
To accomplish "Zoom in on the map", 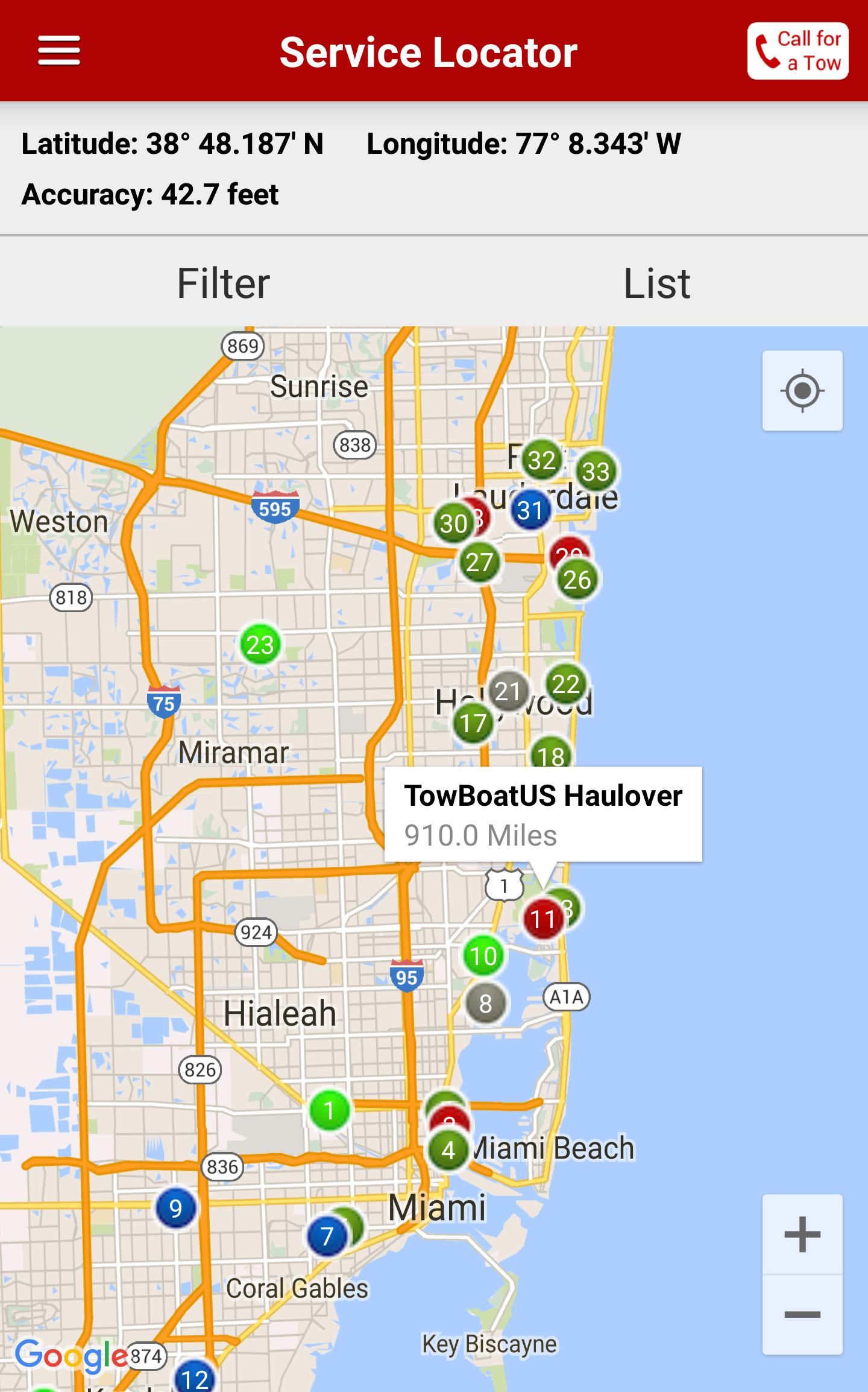I will pyautogui.click(x=802, y=1234).
